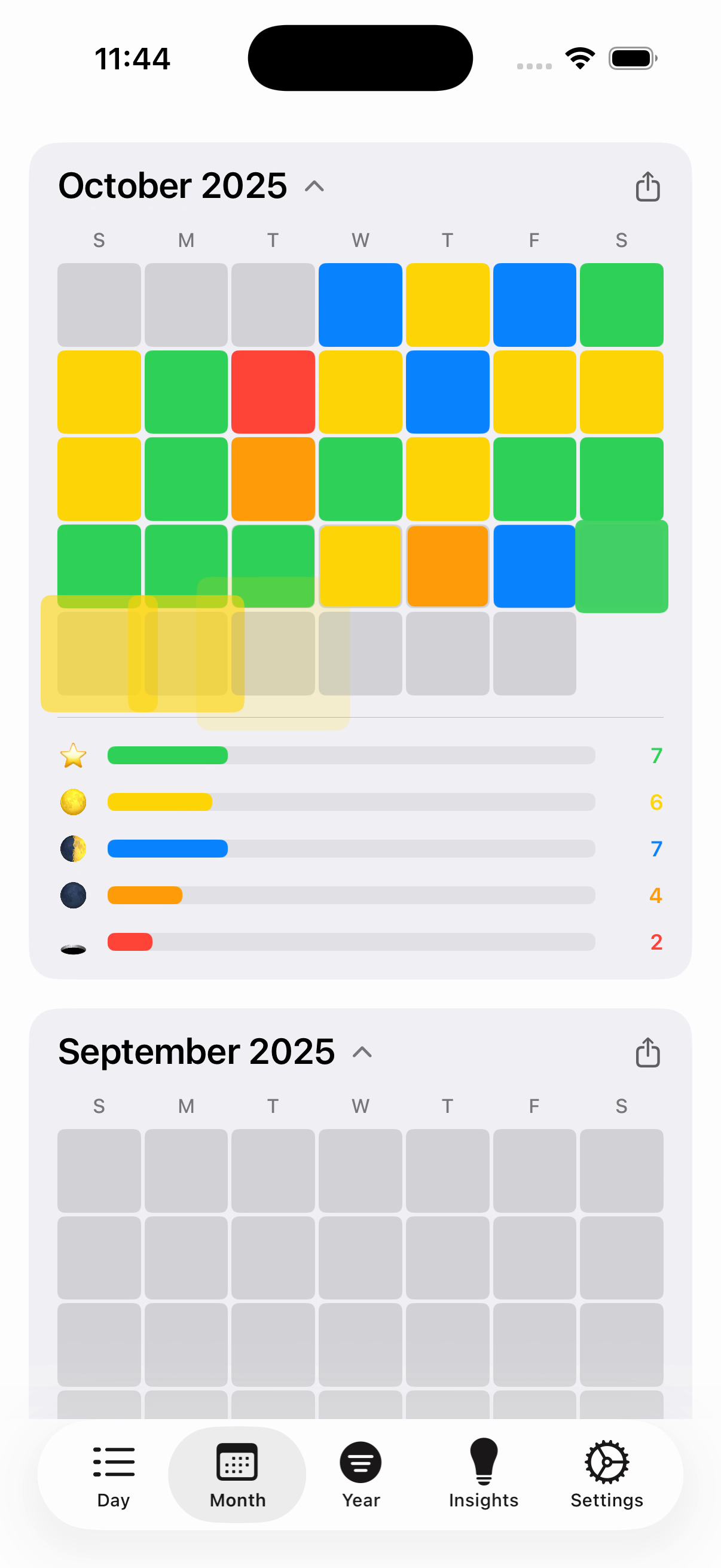This screenshot has height=1568, width=721.
Task: Collapse the September 2025 month card
Action: (362, 1052)
